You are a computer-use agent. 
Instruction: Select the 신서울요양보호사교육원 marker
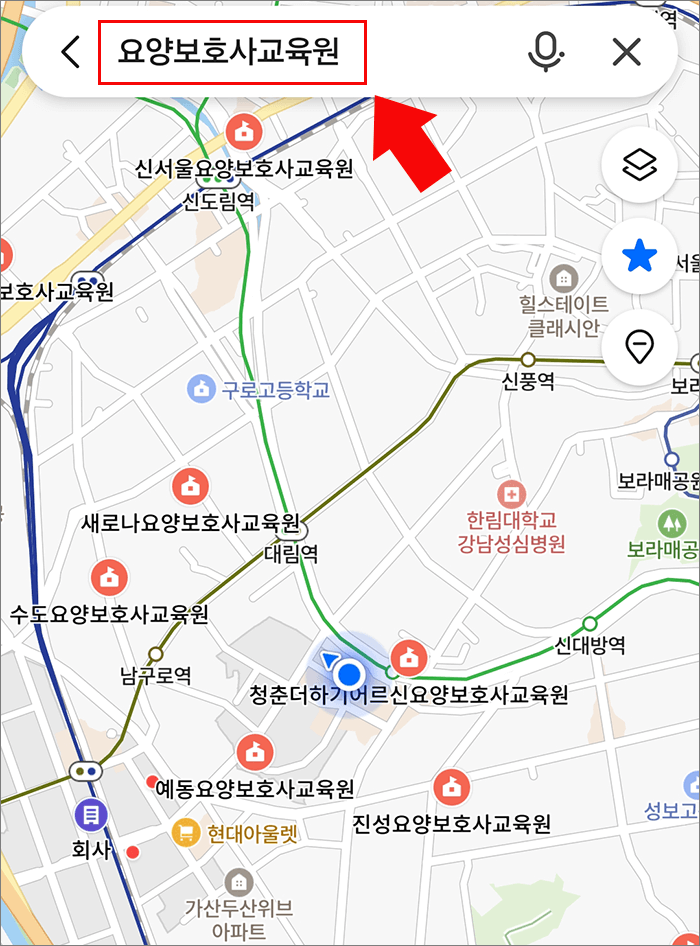(242, 130)
